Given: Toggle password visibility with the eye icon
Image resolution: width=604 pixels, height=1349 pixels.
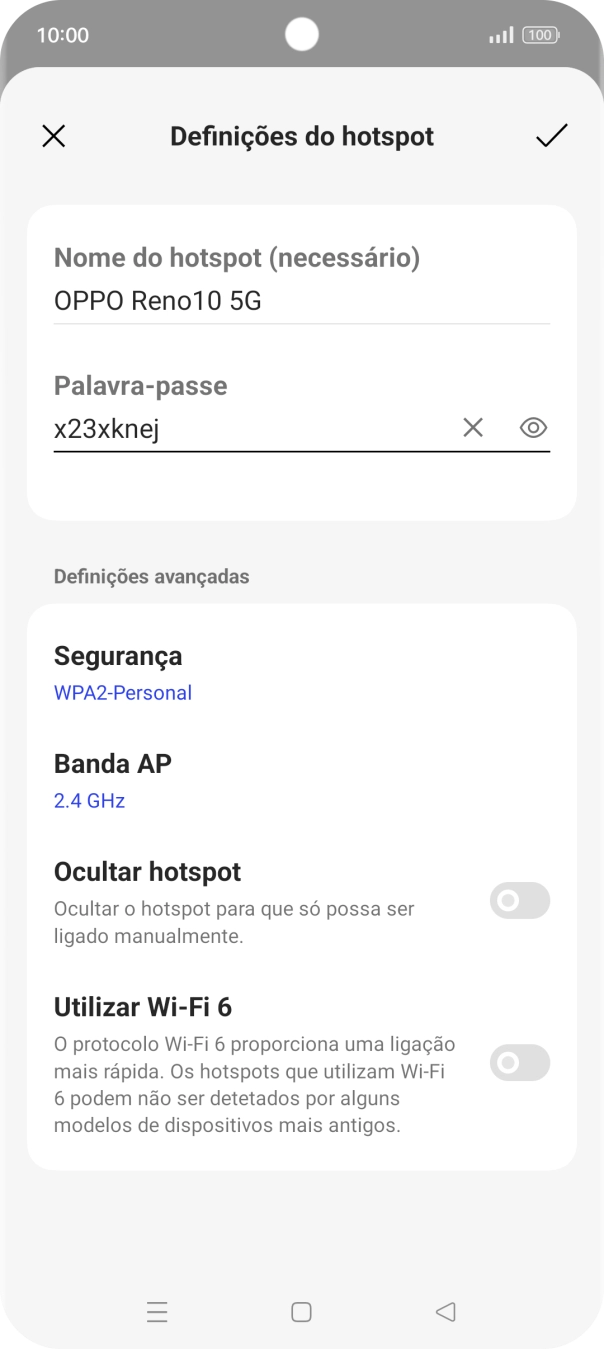Looking at the screenshot, I should [534, 428].
